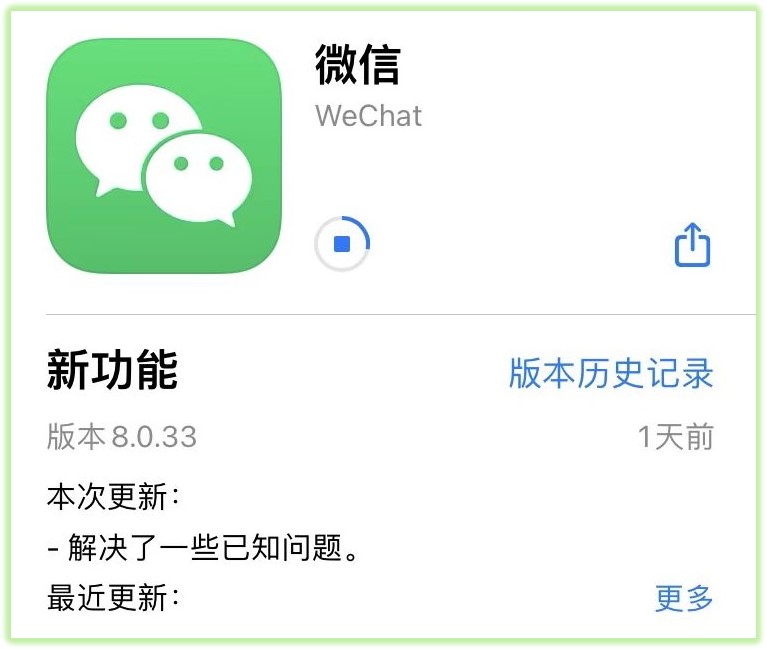The height and width of the screenshot is (649, 767).
Task: Expand update notes with 更多
Action: click(x=684, y=598)
